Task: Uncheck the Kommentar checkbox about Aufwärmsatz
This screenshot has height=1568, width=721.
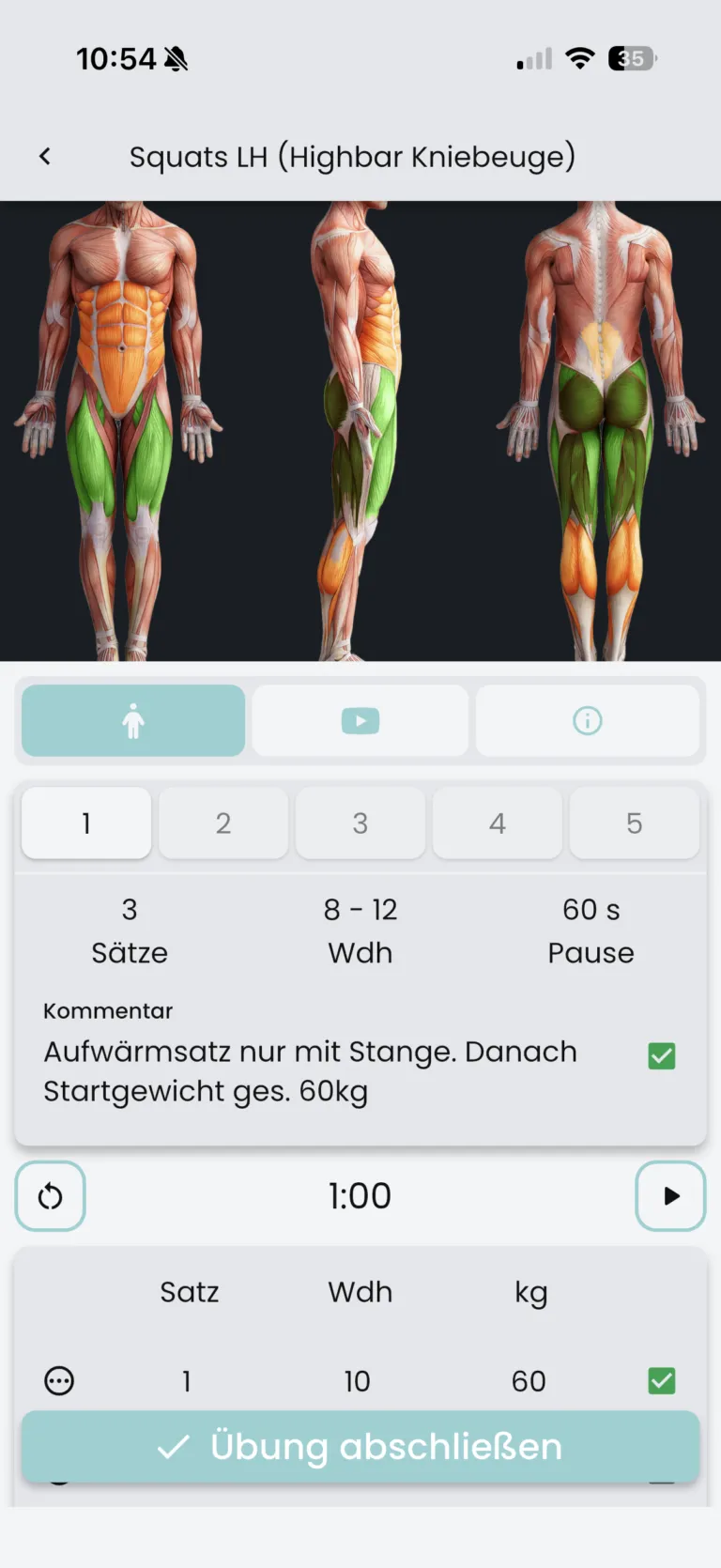Action: tap(661, 1056)
